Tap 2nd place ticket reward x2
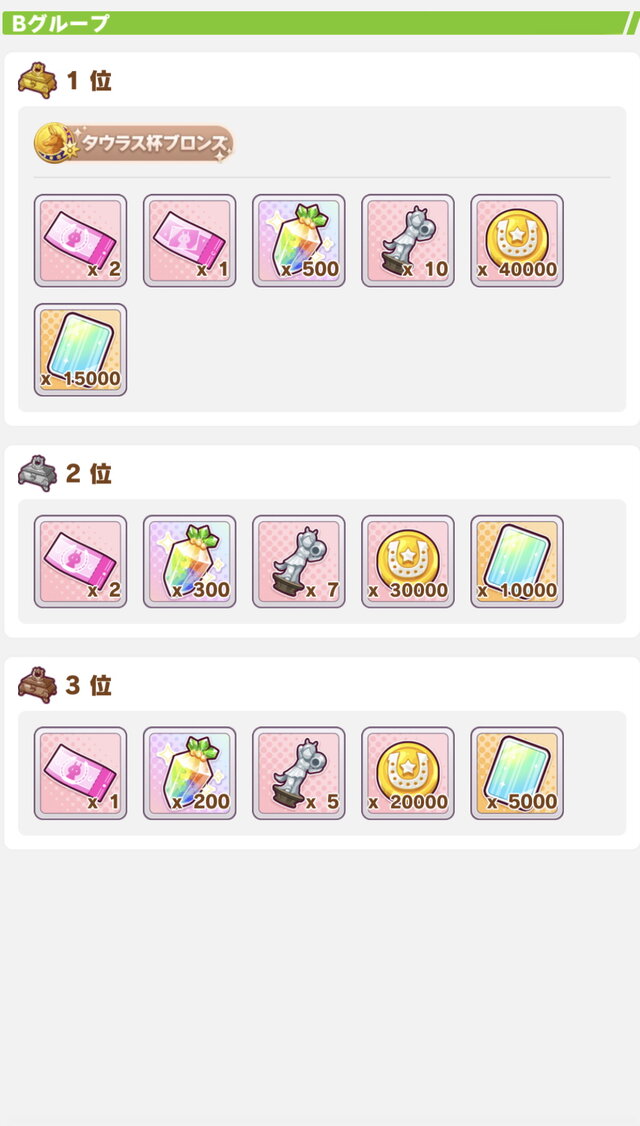The width and height of the screenshot is (640, 1126). pos(81,562)
